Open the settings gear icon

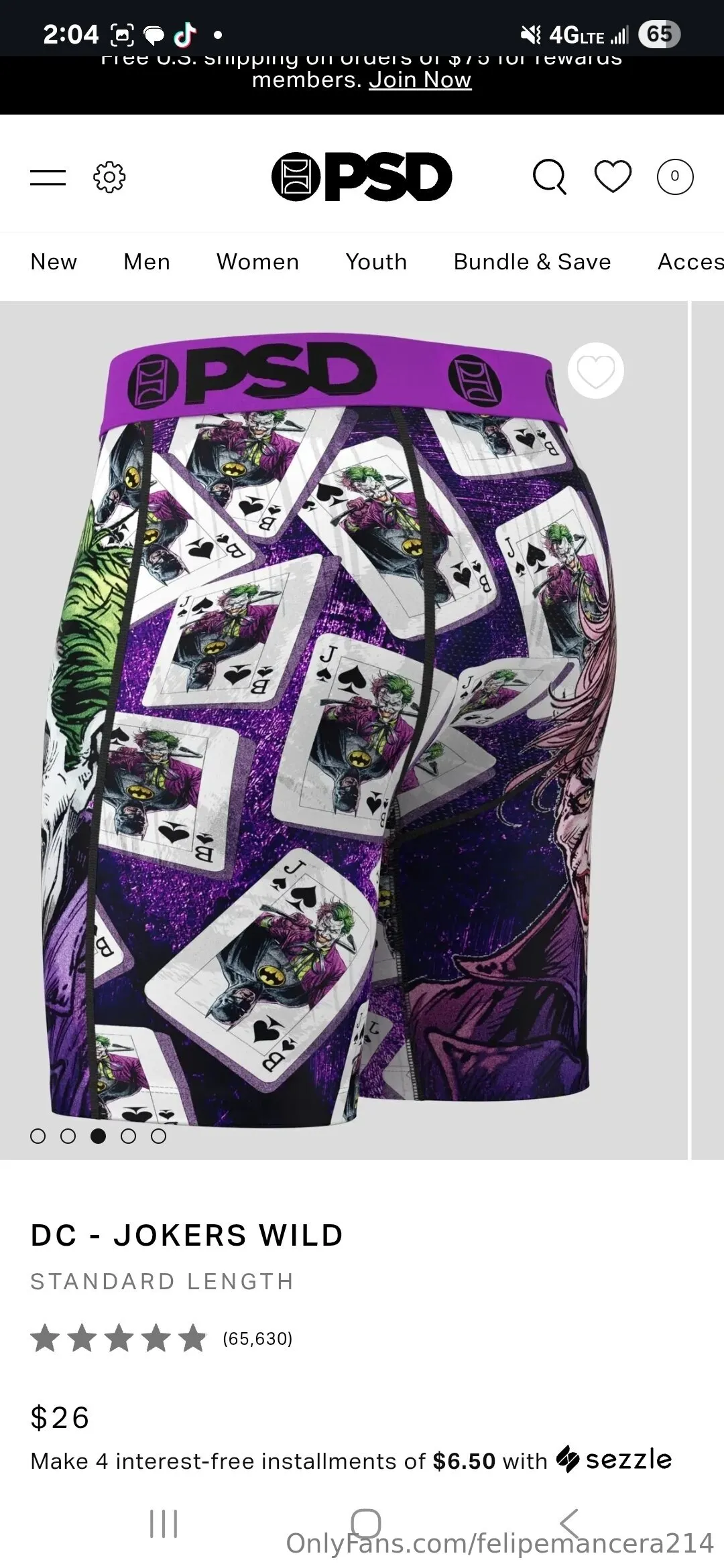[109, 178]
